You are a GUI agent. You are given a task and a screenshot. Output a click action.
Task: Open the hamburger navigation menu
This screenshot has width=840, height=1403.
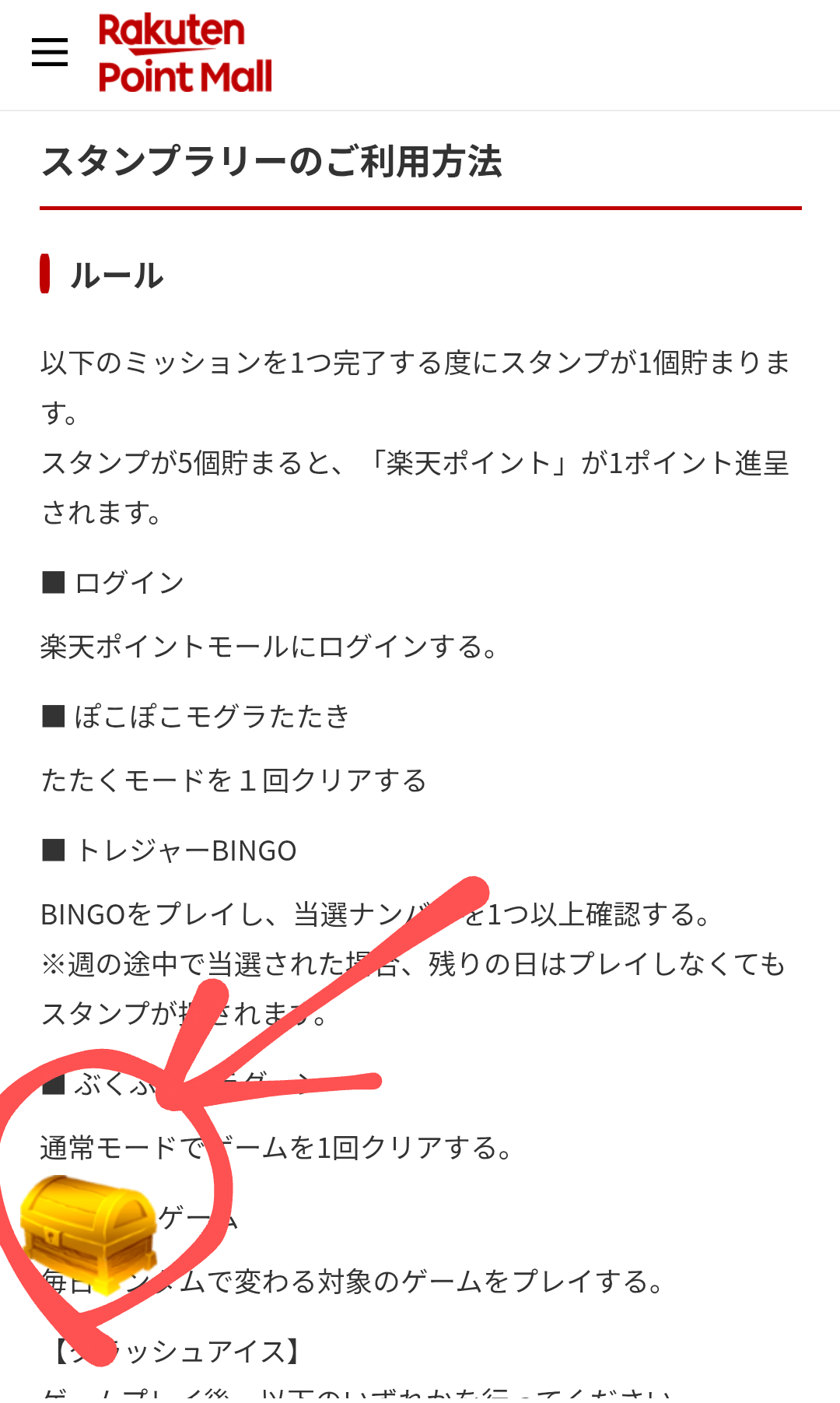pyautogui.click(x=50, y=52)
